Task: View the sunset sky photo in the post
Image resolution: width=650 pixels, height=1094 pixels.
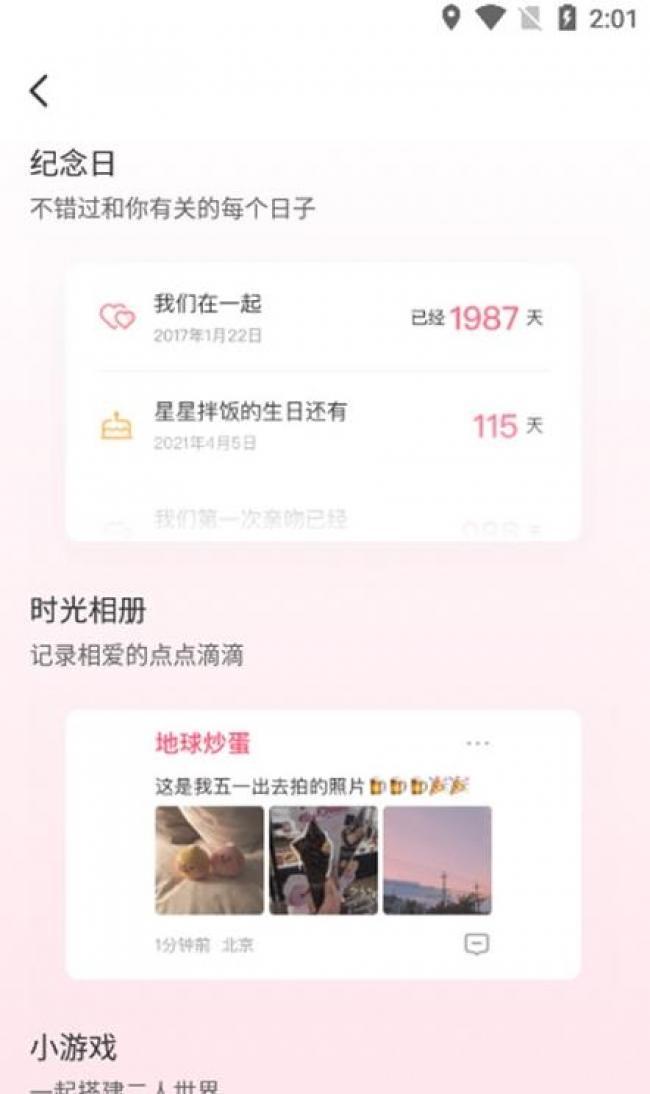Action: [x=437, y=860]
